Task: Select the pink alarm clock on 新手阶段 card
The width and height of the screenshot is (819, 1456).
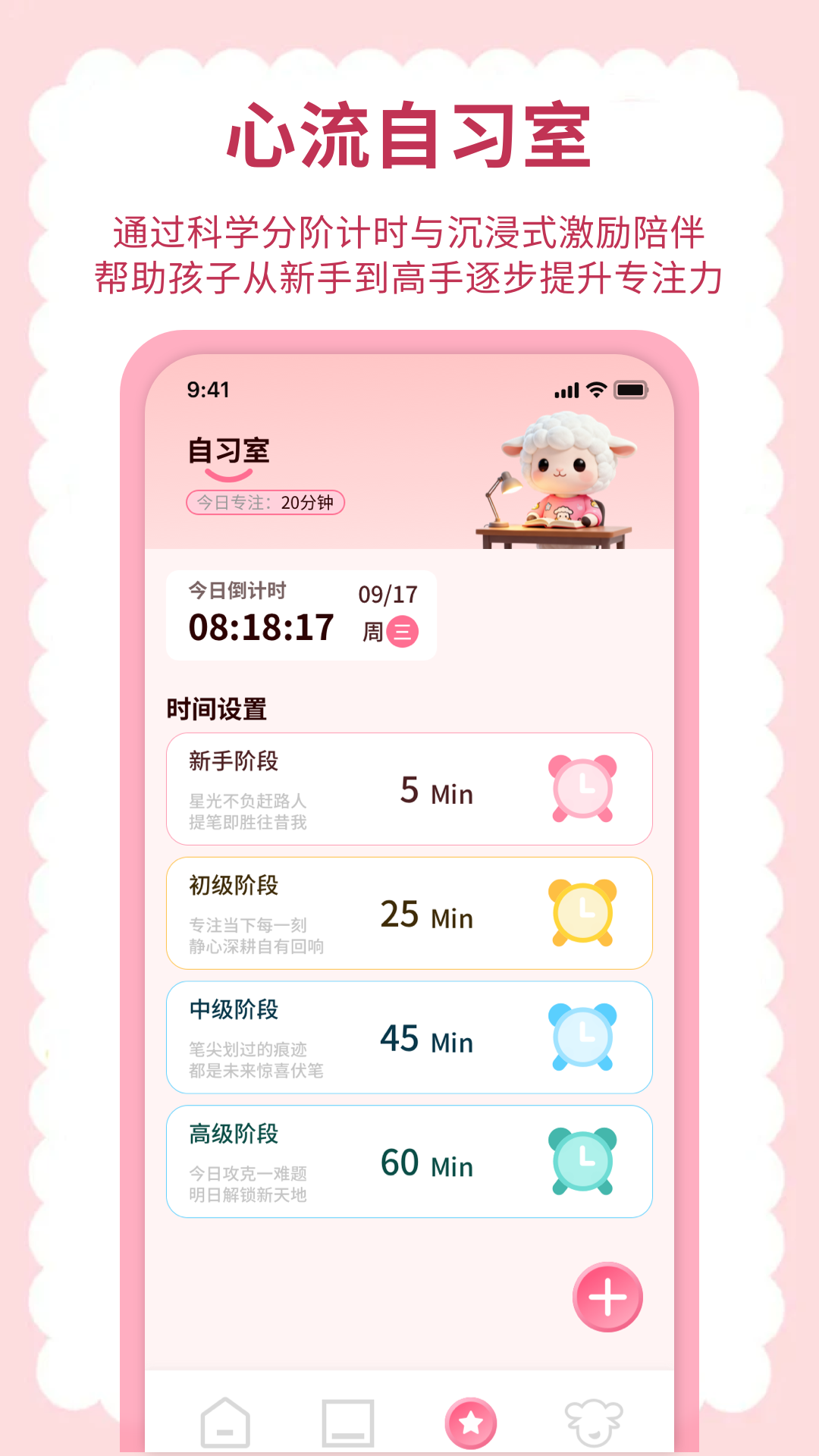Action: [x=584, y=791]
